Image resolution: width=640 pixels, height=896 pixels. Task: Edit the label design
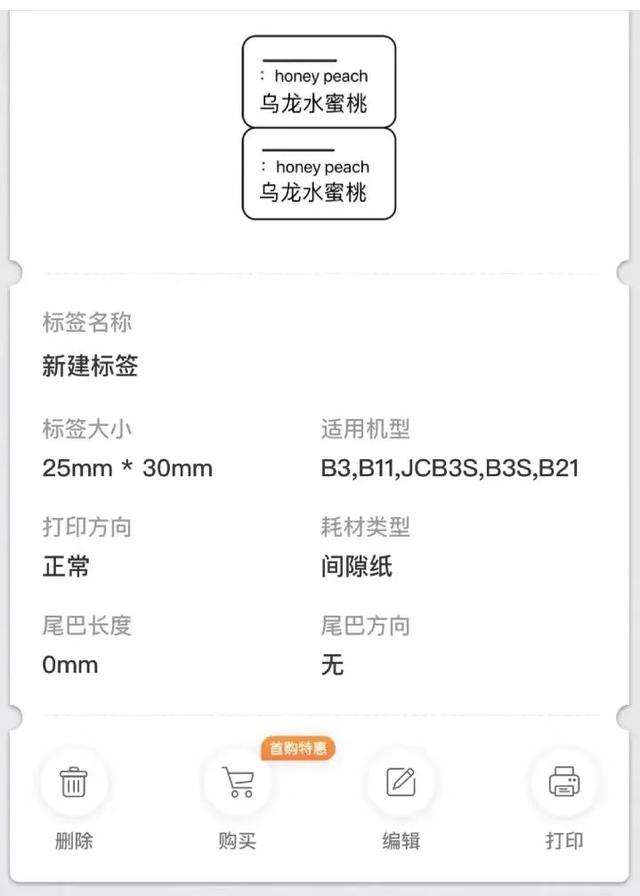(400, 784)
